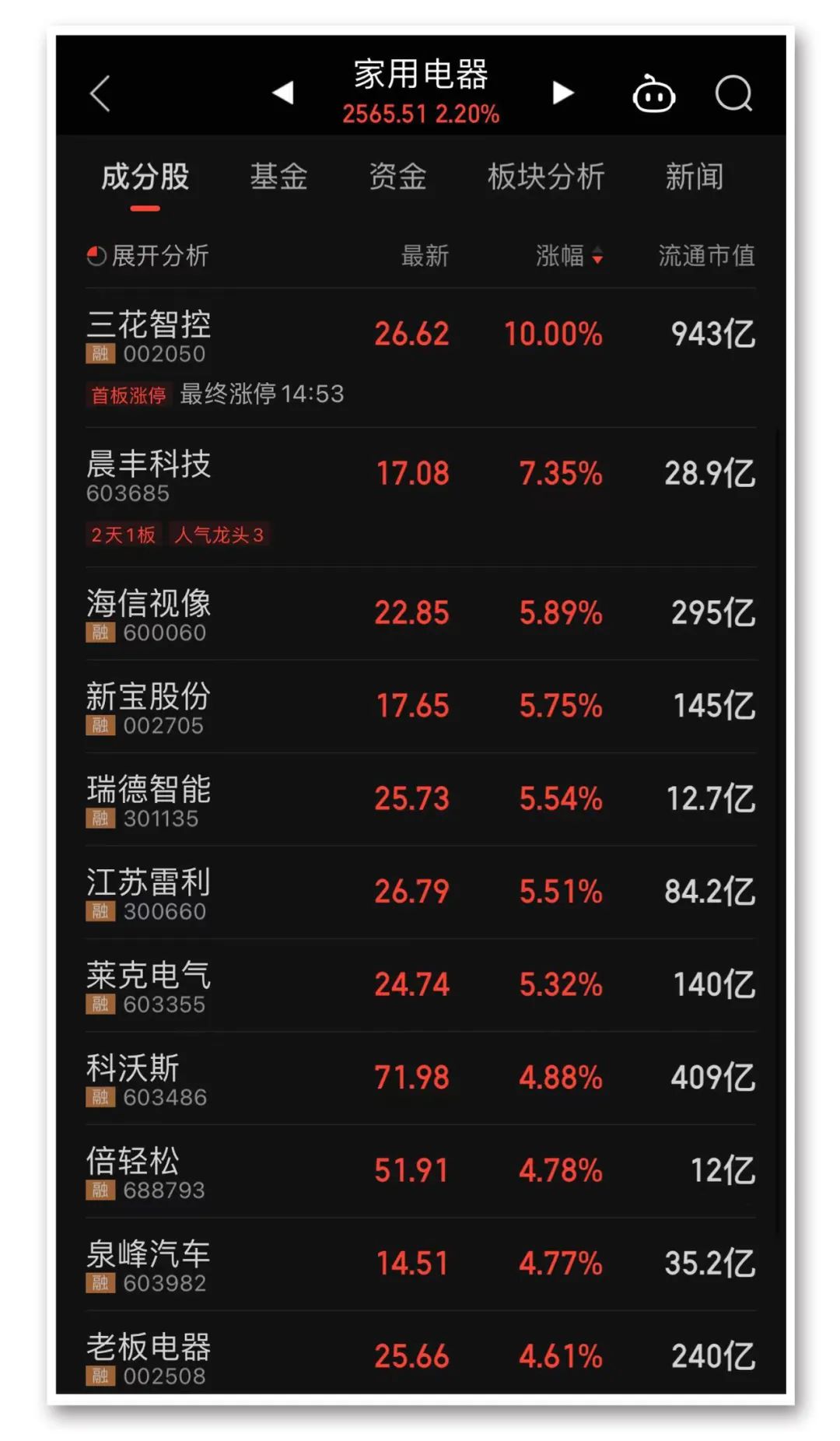
Task: Sort stocks by 最新 price
Action: [x=425, y=255]
